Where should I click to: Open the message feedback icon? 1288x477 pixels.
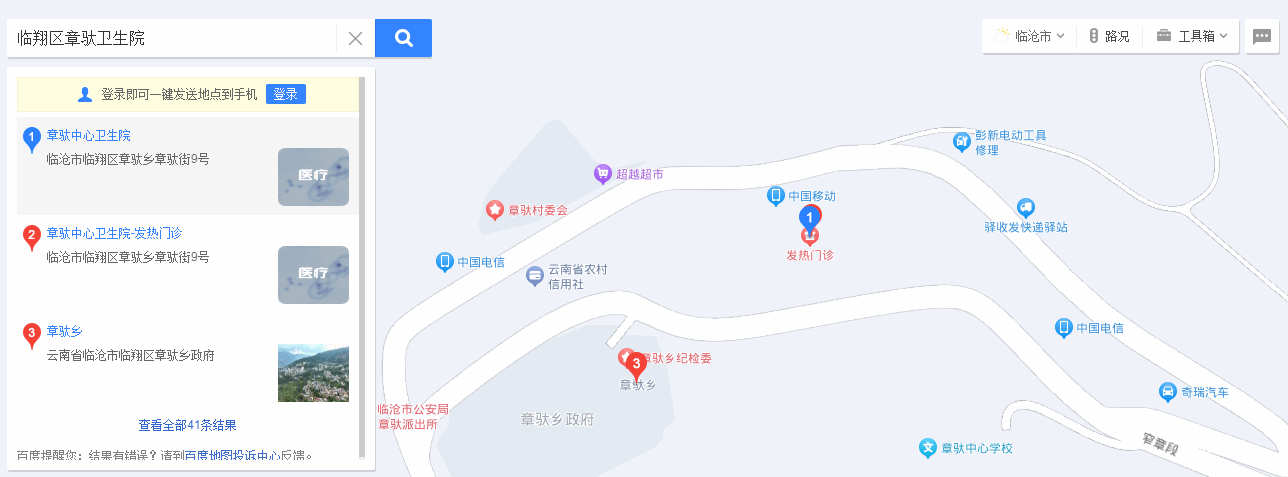(1261, 36)
